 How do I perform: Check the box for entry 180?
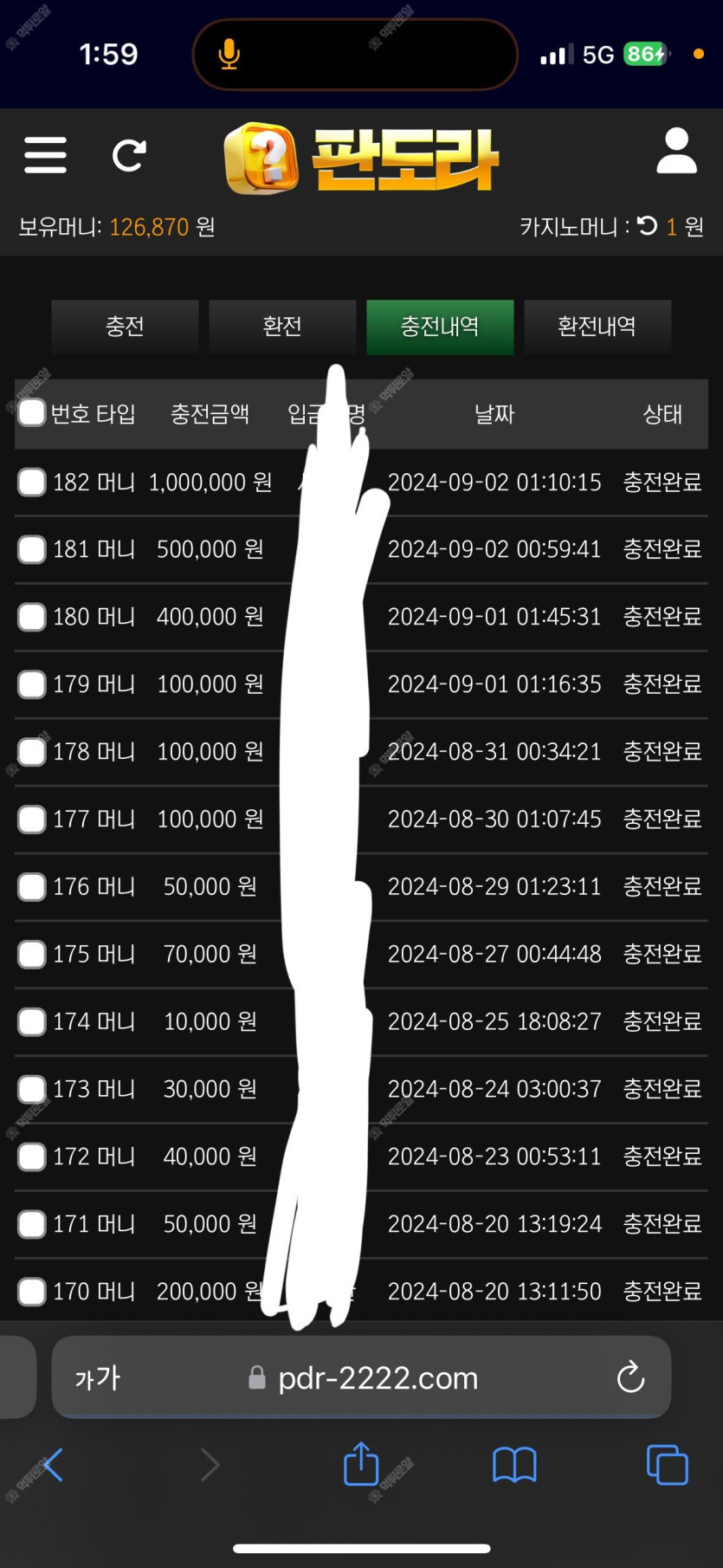[32, 617]
